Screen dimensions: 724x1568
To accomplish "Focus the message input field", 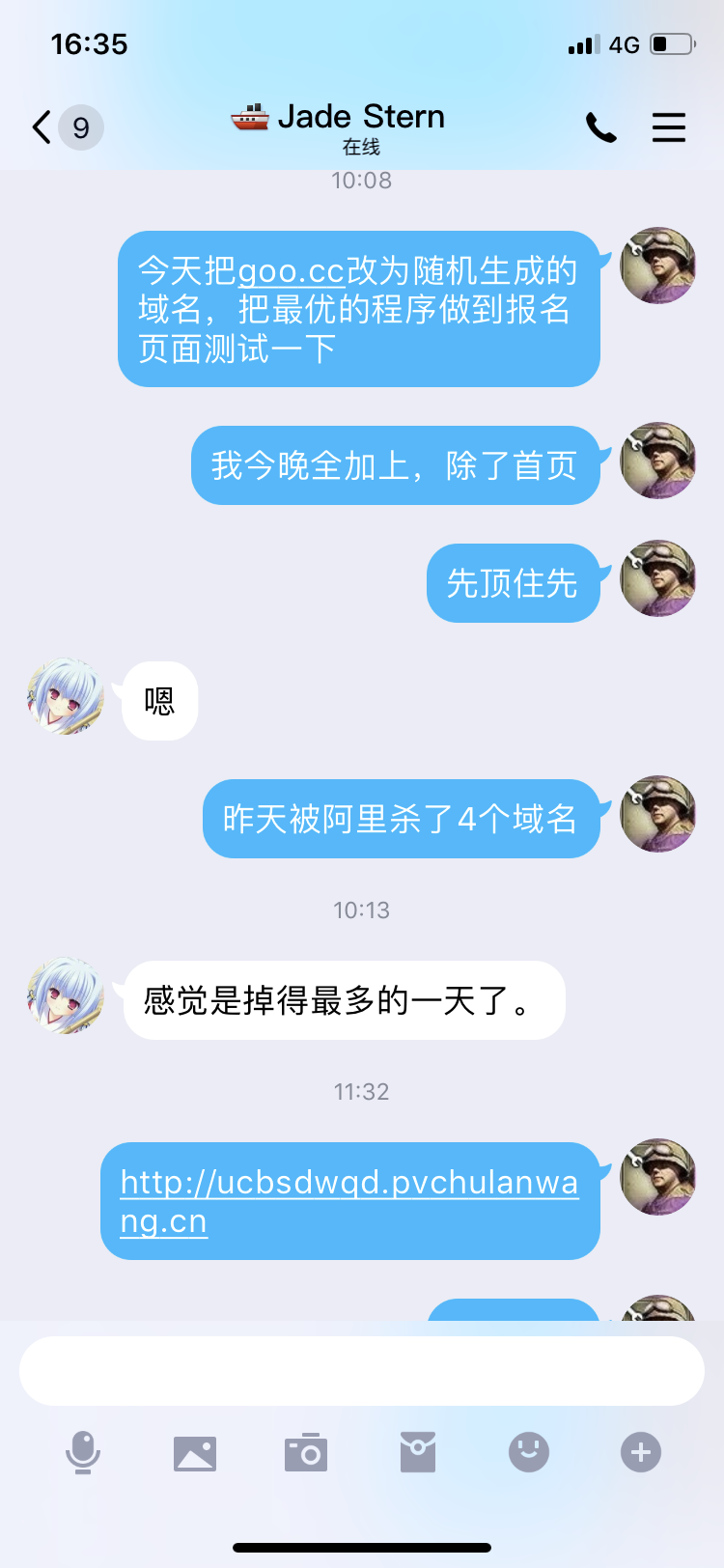I will pyautogui.click(x=361, y=1371).
